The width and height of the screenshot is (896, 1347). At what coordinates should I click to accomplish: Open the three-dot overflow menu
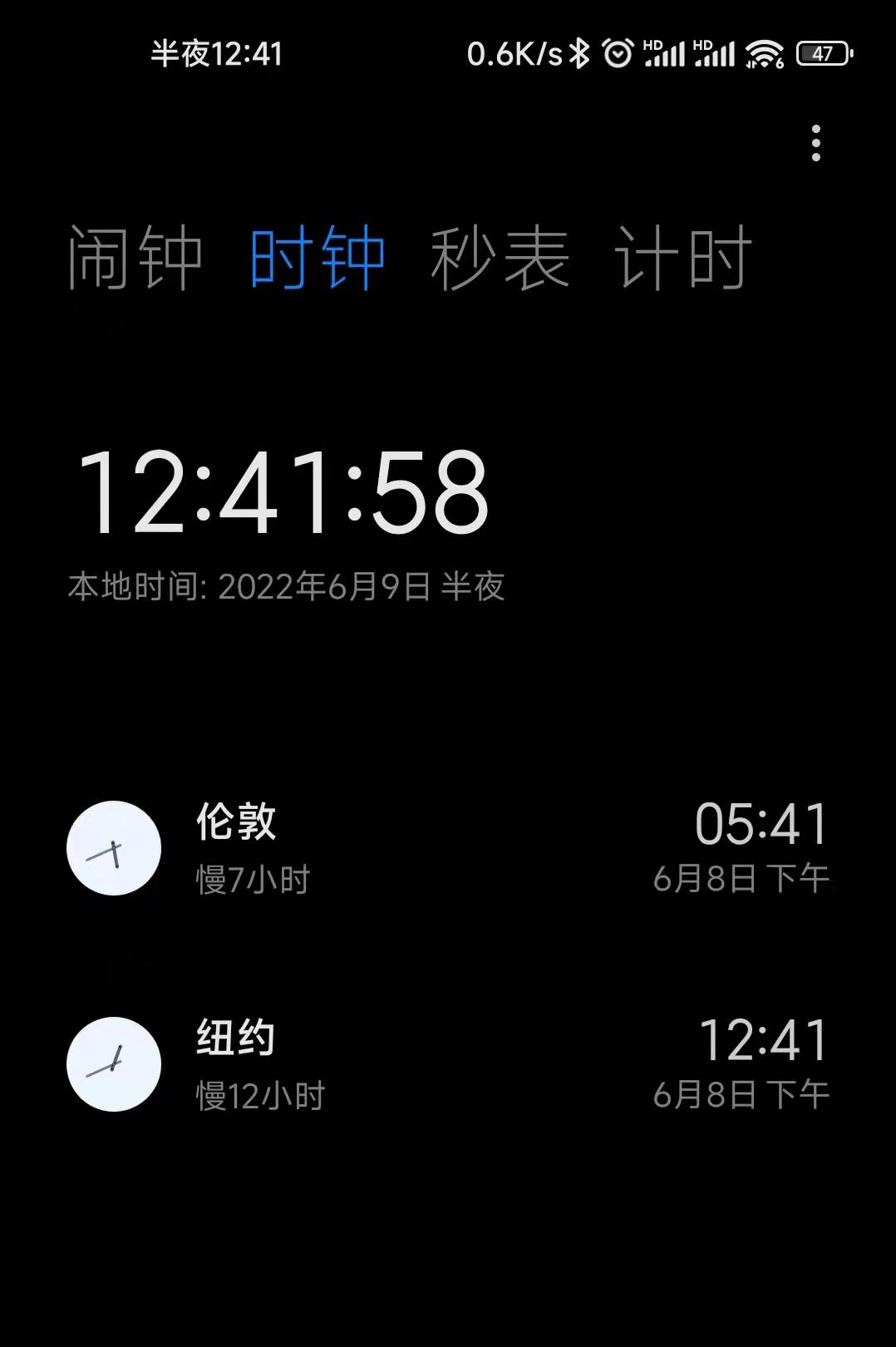click(x=816, y=141)
